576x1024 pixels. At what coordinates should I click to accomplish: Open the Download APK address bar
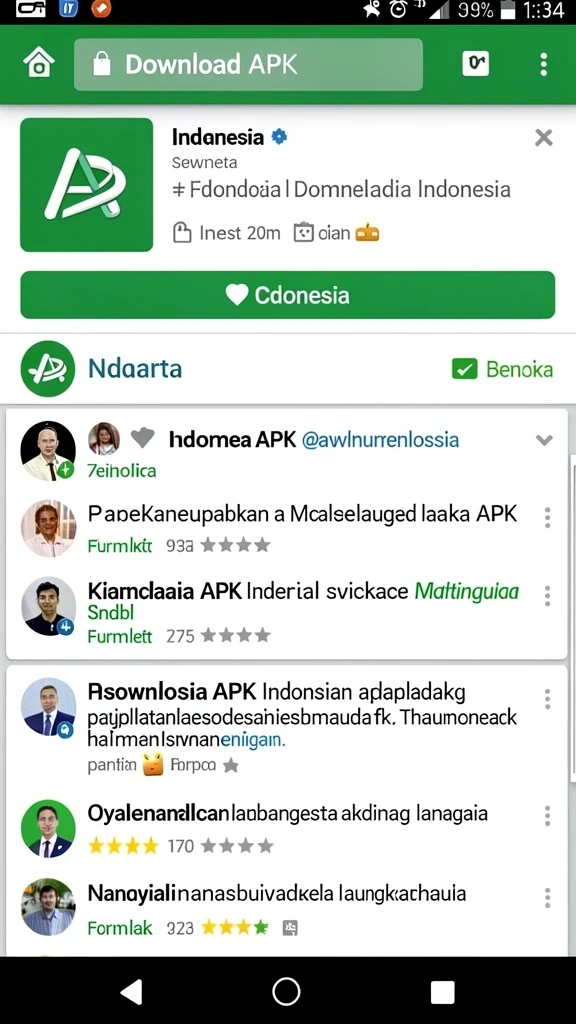(248, 65)
